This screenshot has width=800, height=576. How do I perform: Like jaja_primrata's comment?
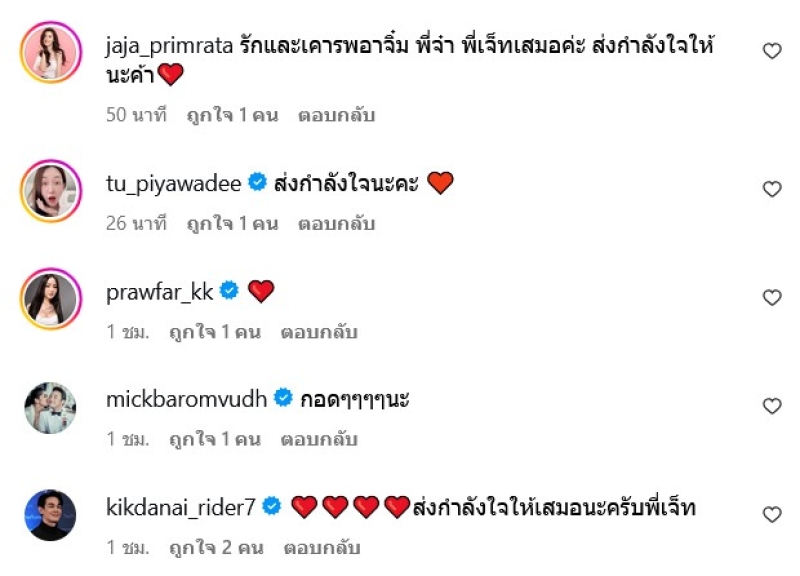tap(771, 51)
